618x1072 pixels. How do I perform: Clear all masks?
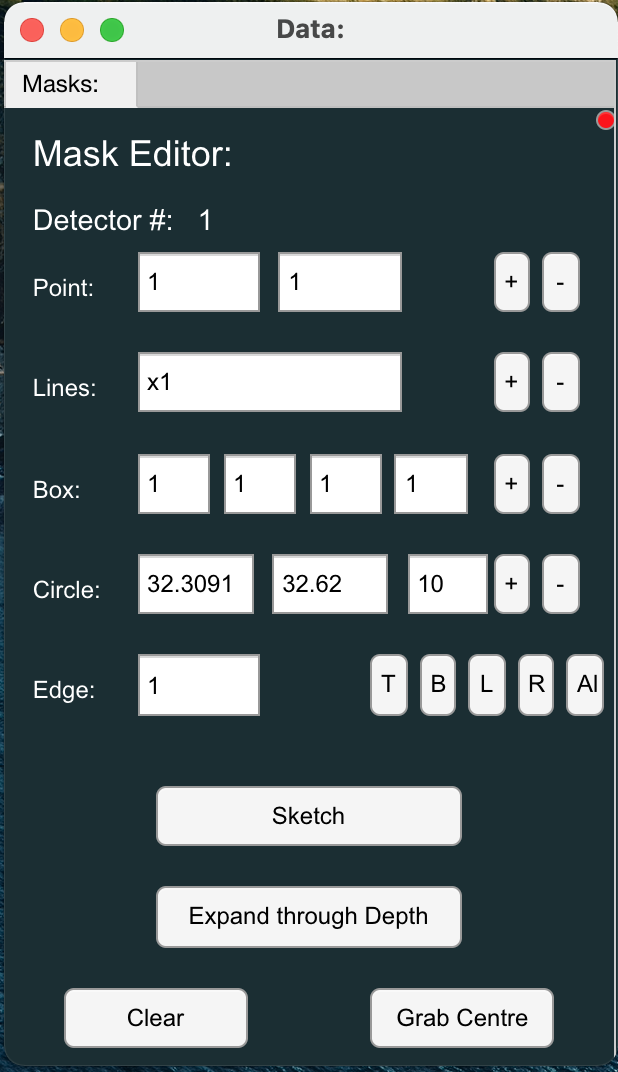pos(155,1019)
